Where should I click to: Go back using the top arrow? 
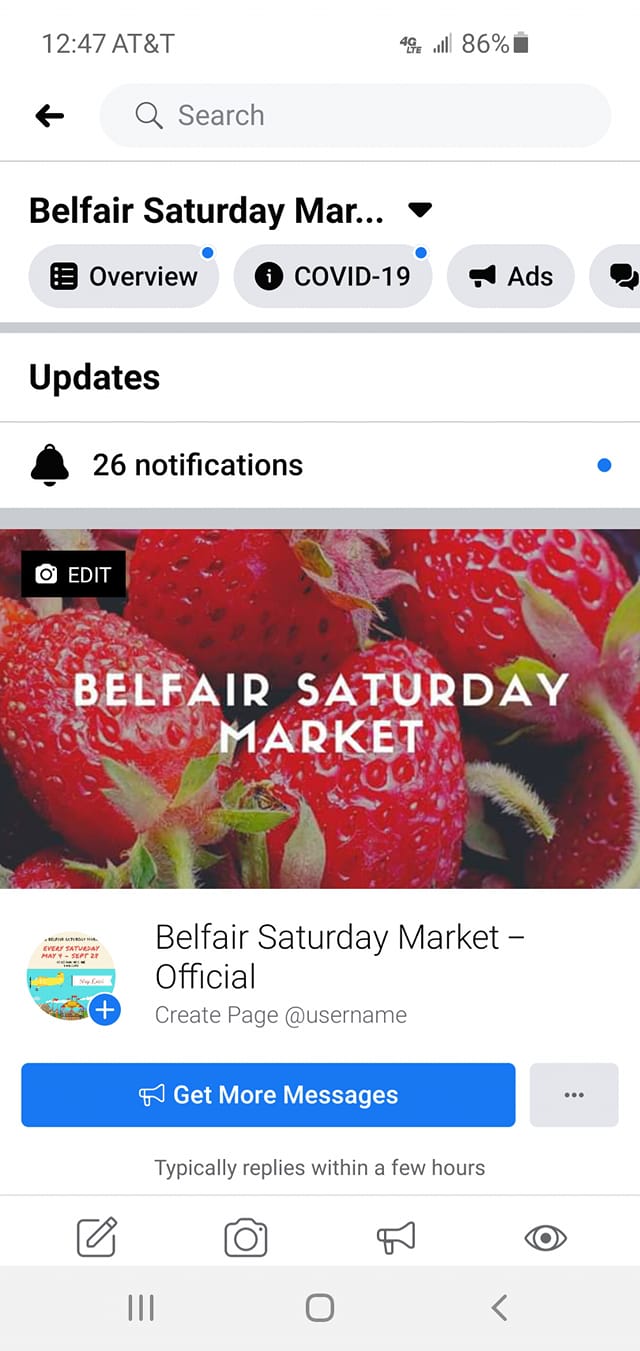tap(49, 116)
